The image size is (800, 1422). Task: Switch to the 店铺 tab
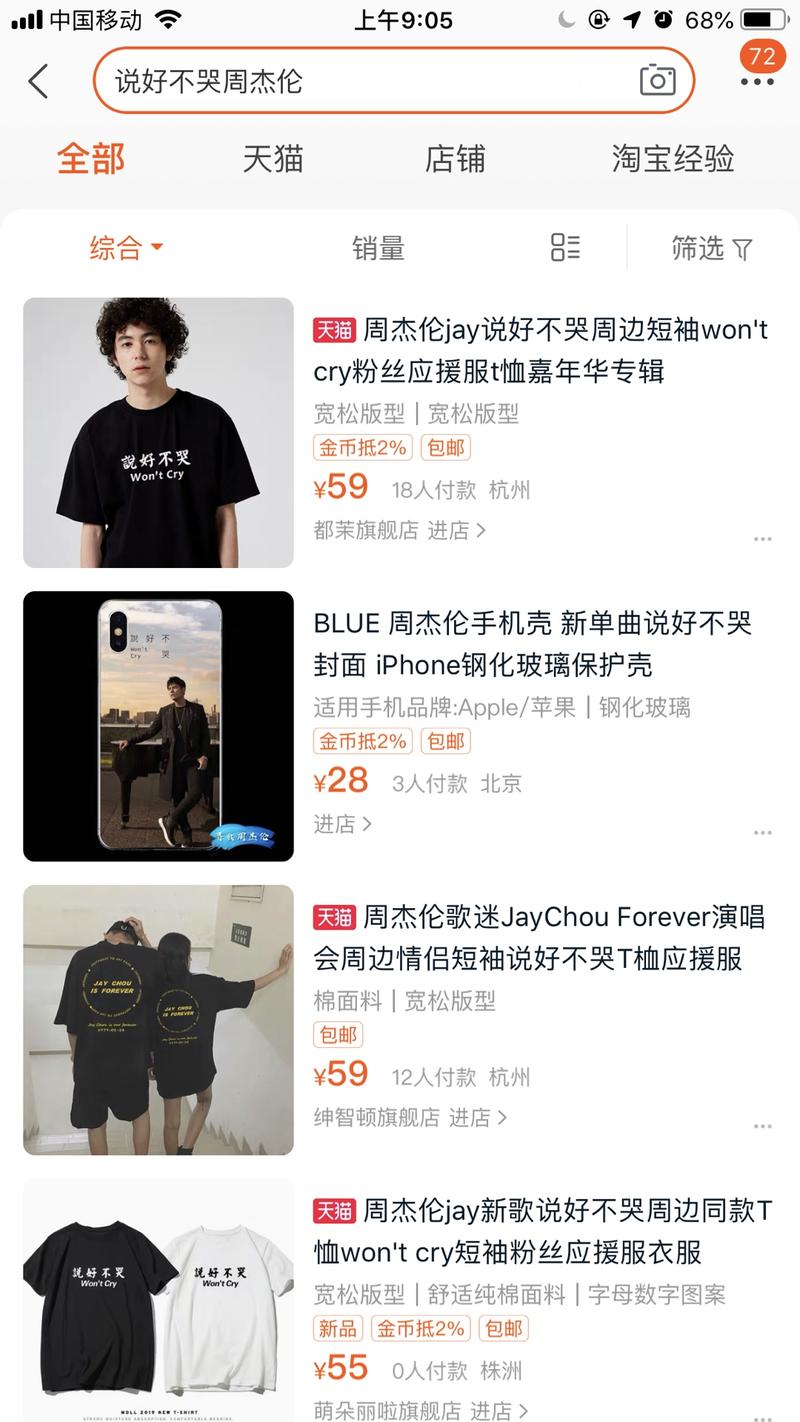click(455, 158)
